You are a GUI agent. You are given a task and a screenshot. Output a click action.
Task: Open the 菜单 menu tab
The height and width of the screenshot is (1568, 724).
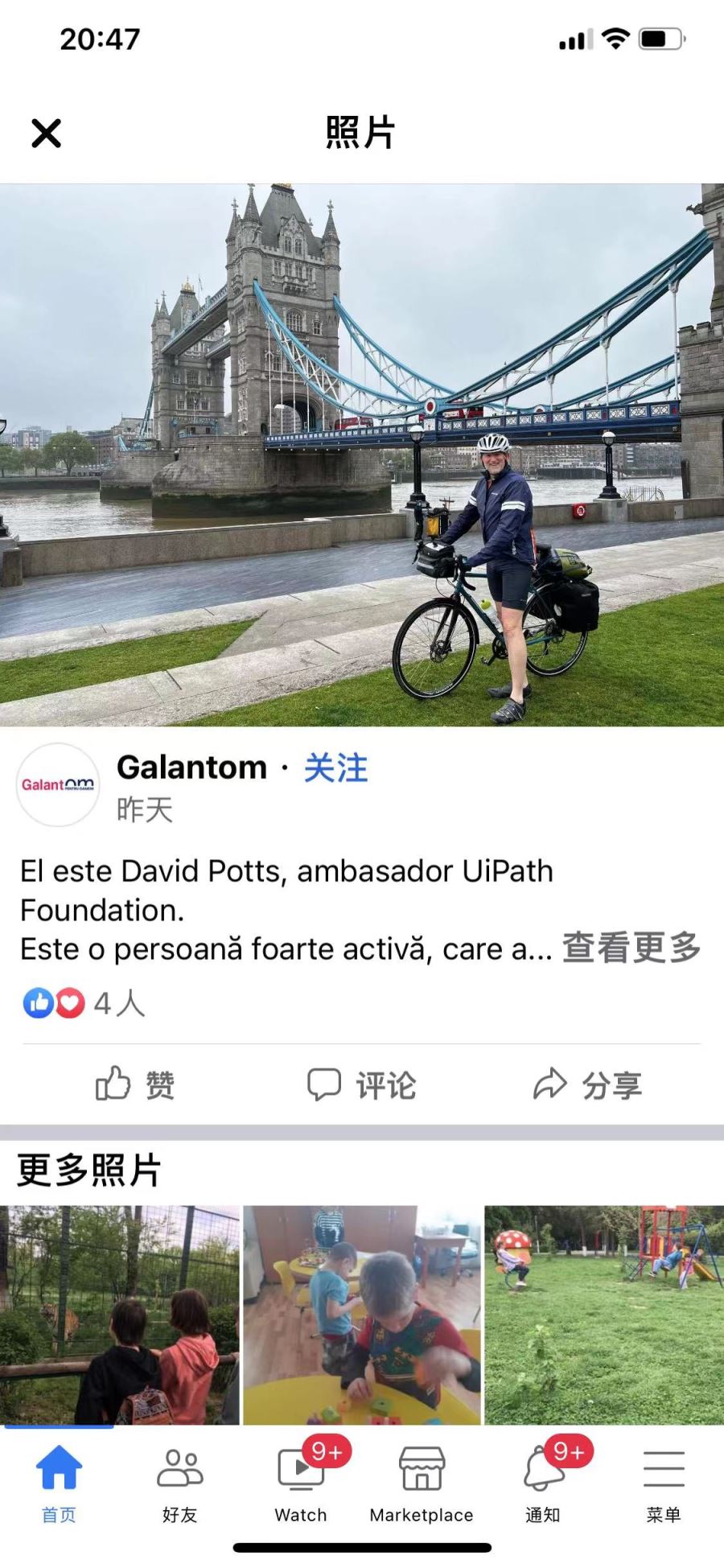pyautogui.click(x=664, y=1484)
